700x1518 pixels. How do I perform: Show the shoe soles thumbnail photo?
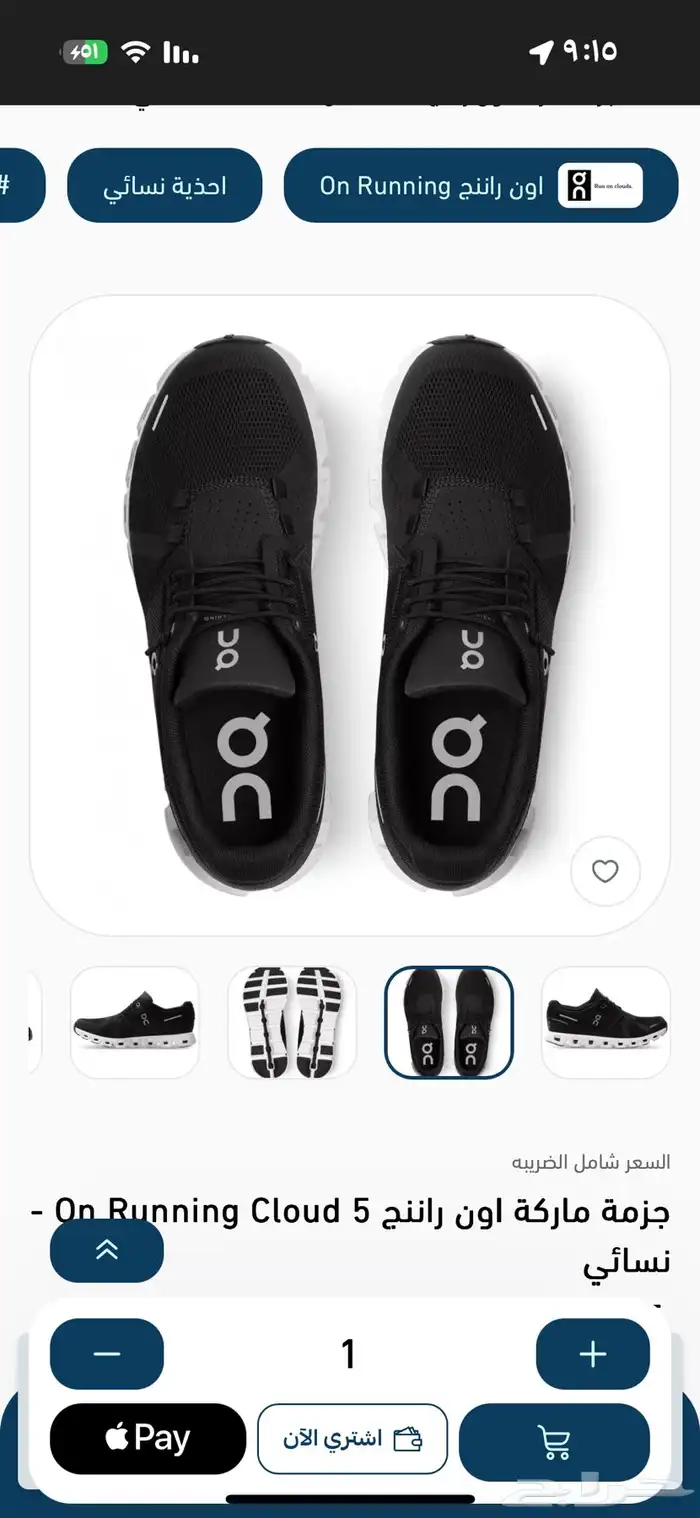click(292, 1022)
